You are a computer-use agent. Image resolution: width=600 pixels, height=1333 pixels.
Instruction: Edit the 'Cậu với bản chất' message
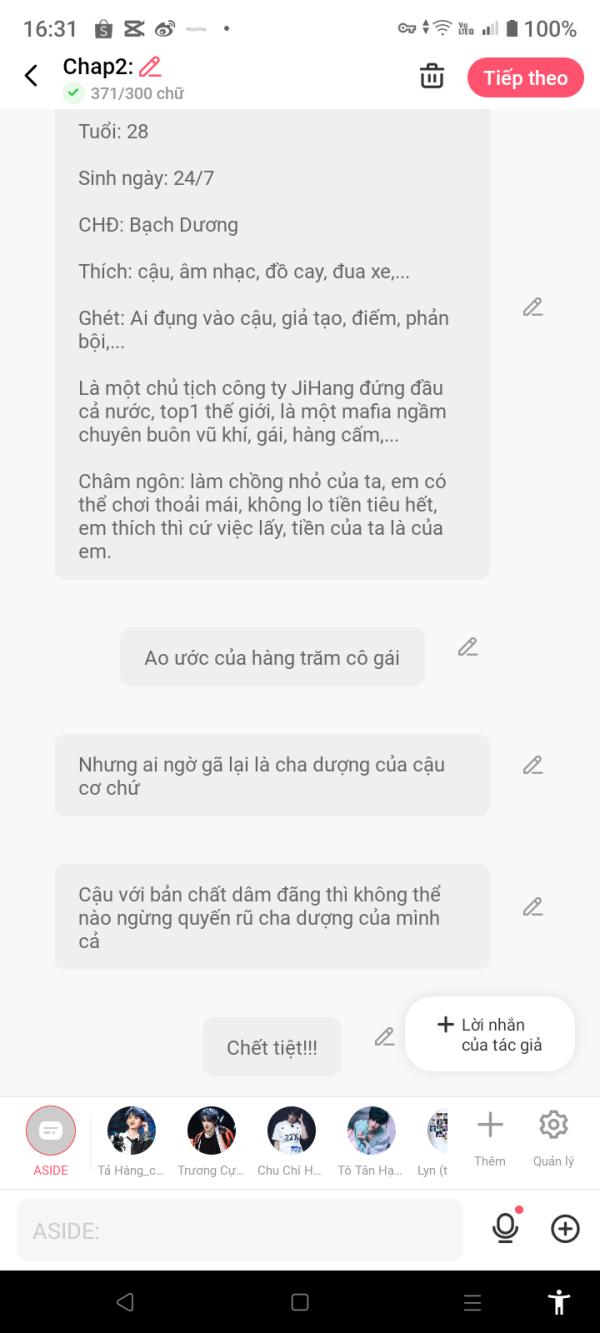coord(533,907)
